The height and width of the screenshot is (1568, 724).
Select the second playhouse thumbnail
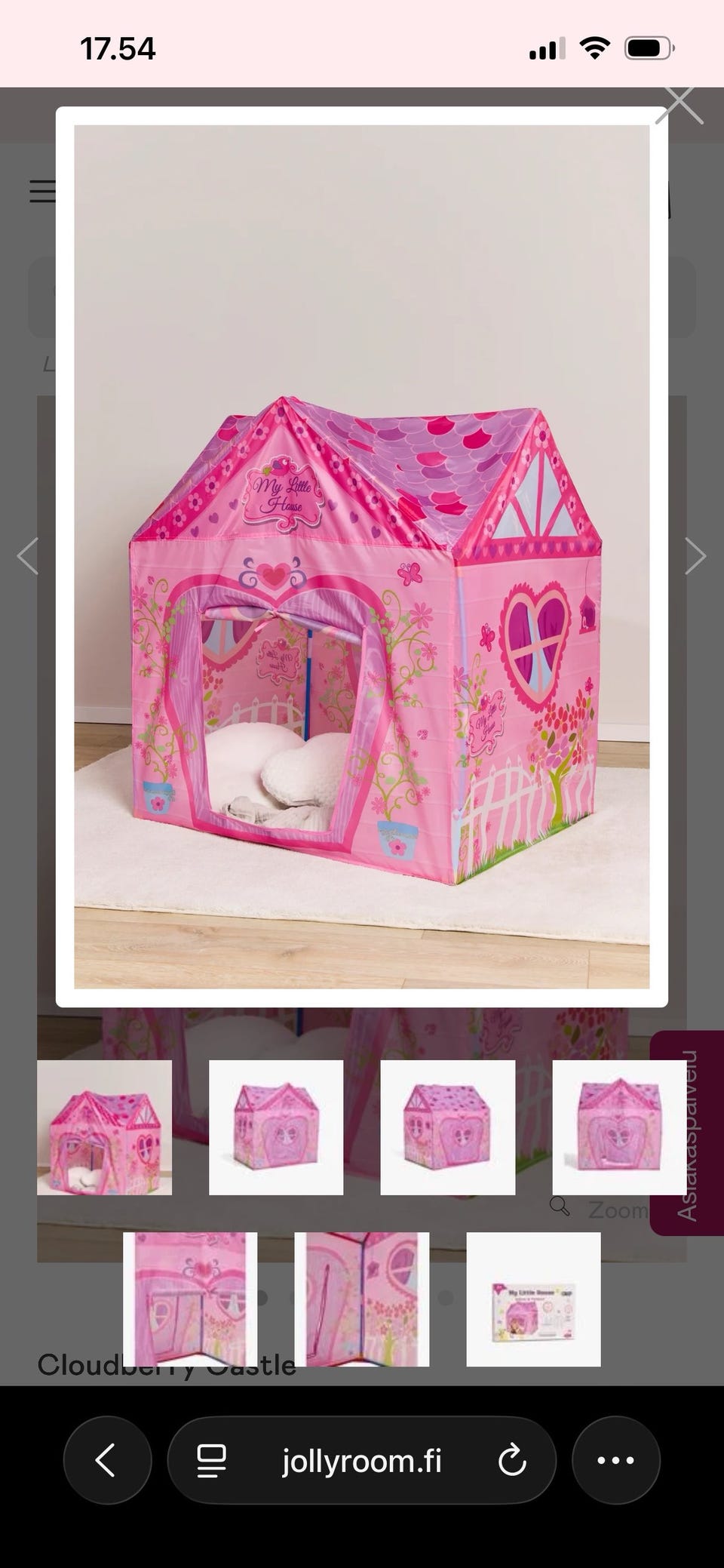[276, 1127]
